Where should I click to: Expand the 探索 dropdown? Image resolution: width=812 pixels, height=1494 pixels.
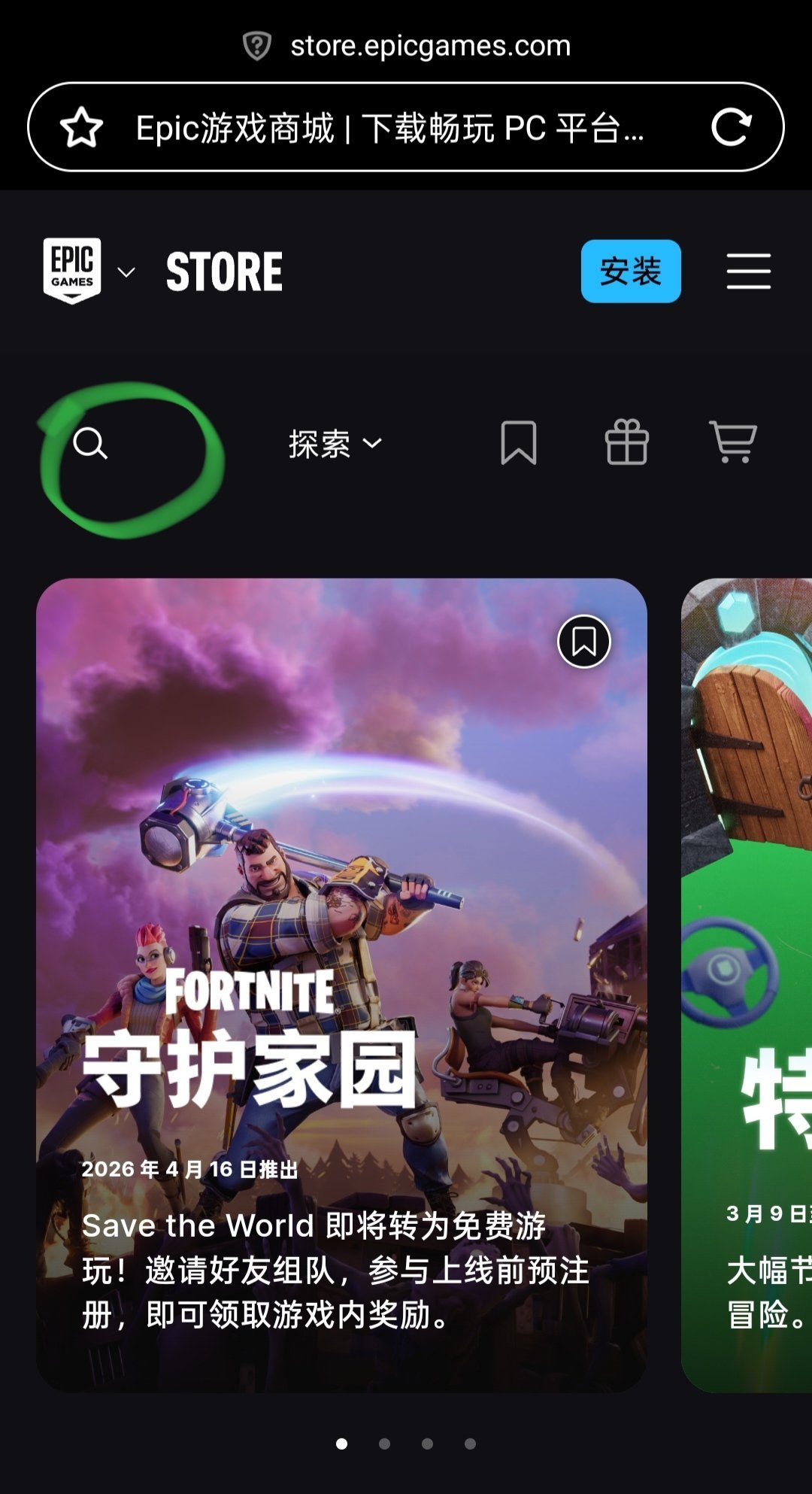tap(335, 444)
